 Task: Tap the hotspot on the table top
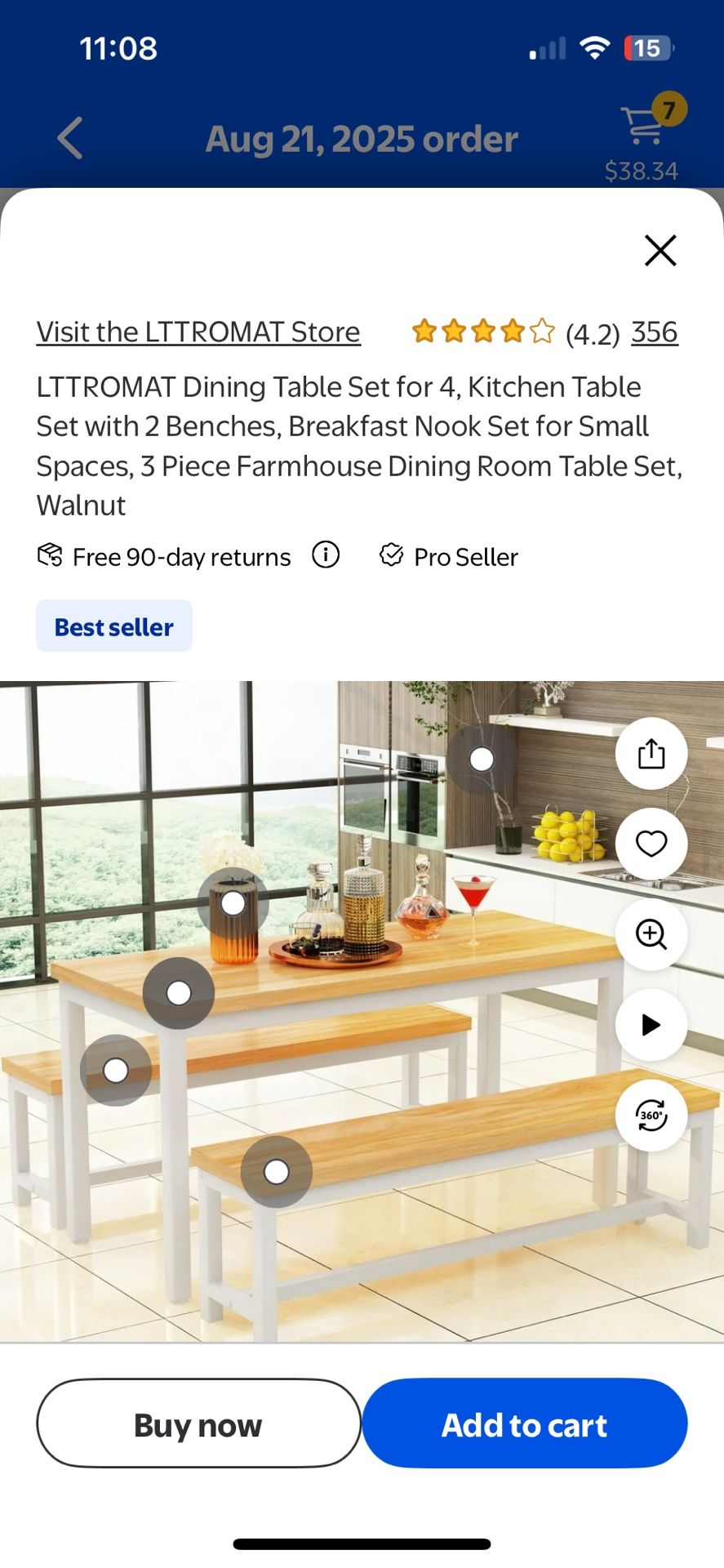point(179,993)
